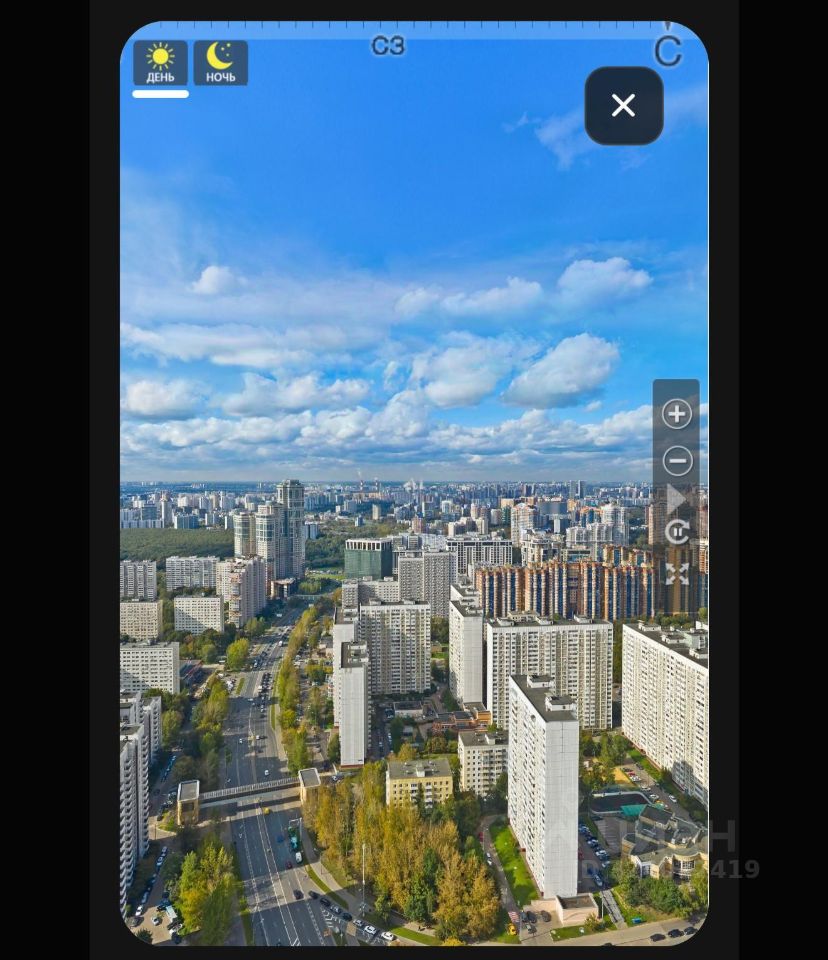Pause the automatic panorama rotation
The width and height of the screenshot is (828, 960).
(x=677, y=532)
